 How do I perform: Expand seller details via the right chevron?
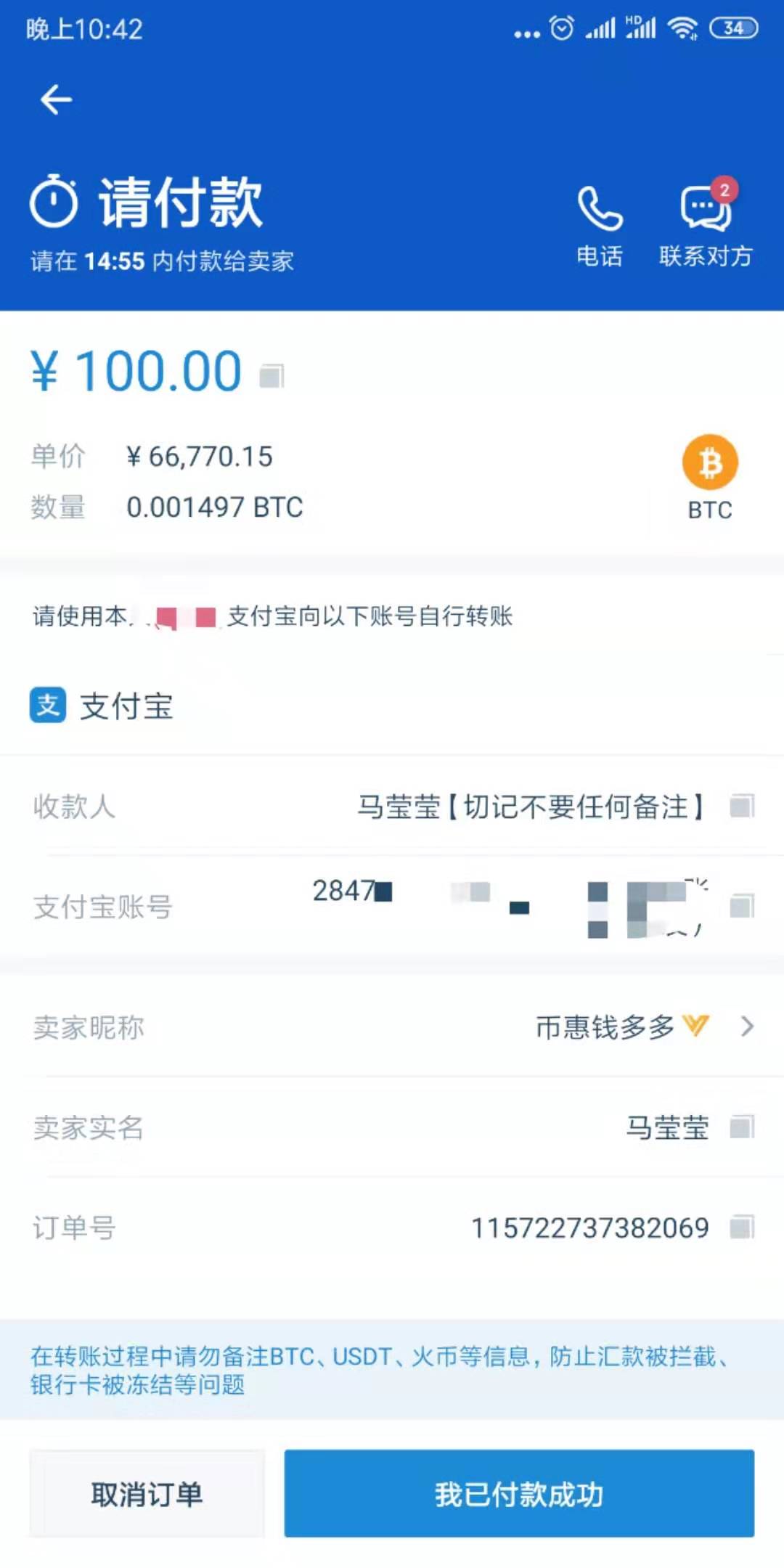(746, 1026)
